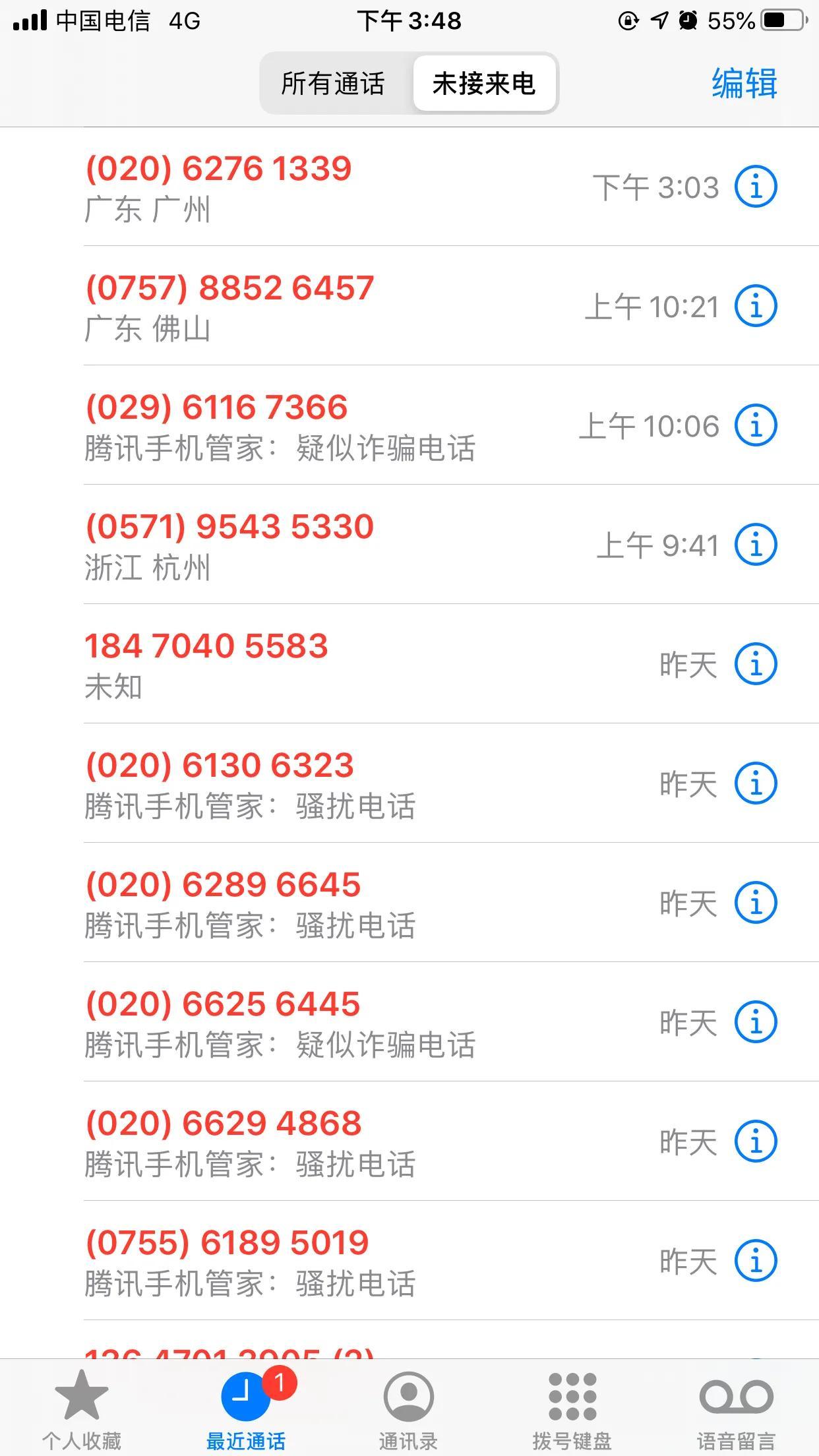Viewport: 819px width, 1456px height.
Task: Open info for (020) 6629 4868
Action: click(x=756, y=1141)
